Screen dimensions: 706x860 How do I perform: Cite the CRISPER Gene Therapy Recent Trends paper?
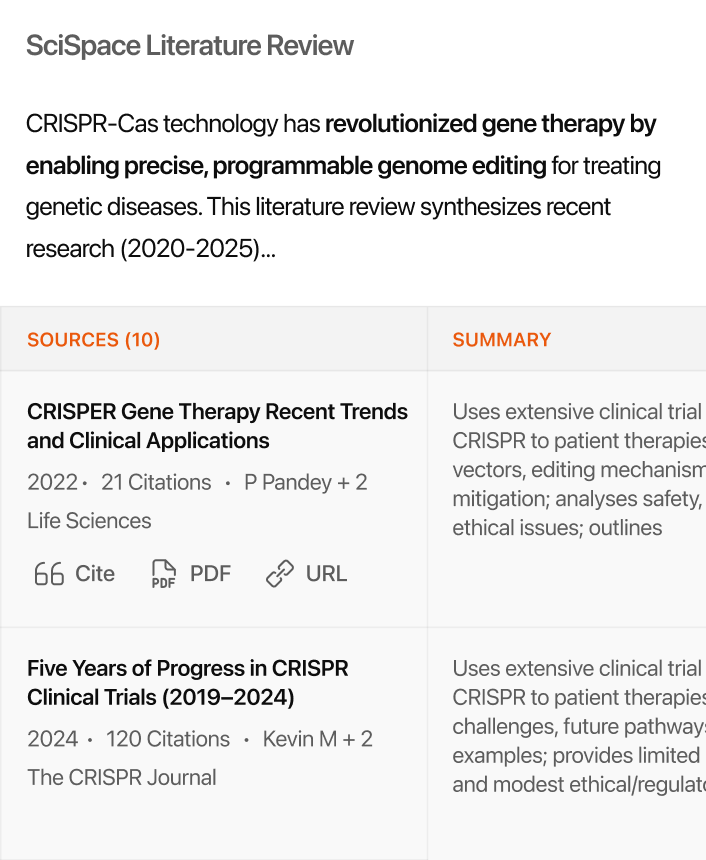(75, 574)
